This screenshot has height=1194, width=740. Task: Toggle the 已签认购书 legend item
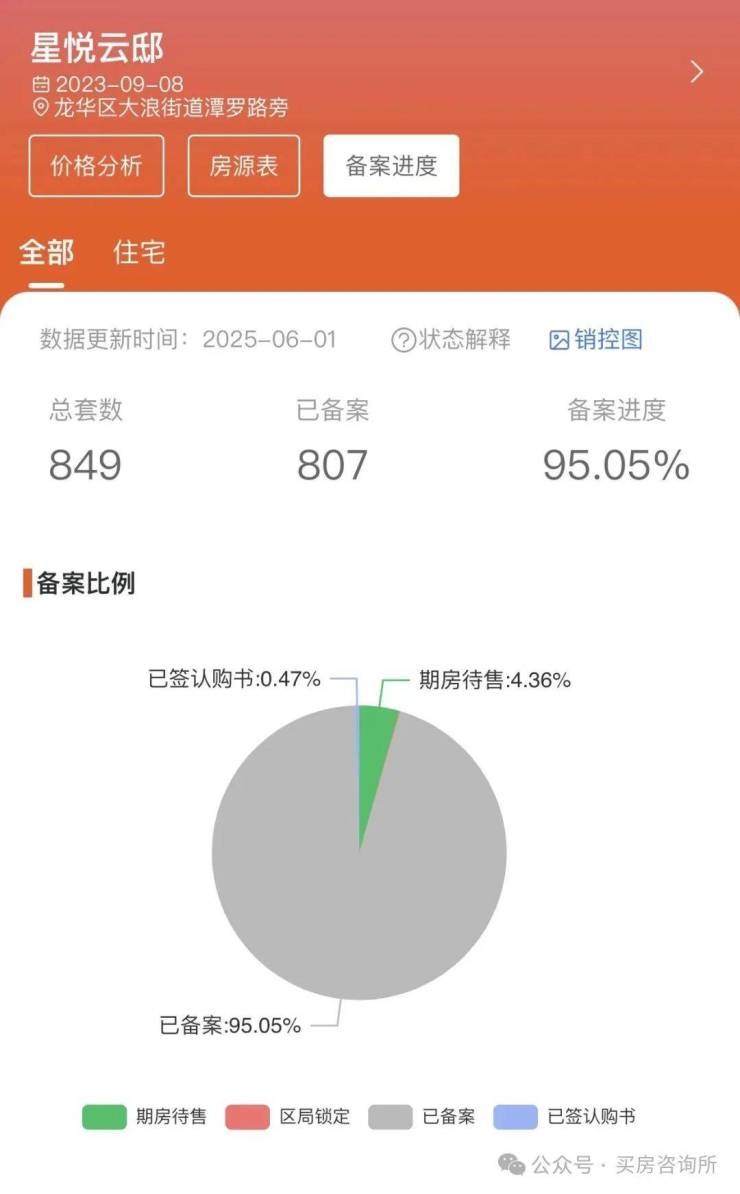click(x=566, y=1117)
